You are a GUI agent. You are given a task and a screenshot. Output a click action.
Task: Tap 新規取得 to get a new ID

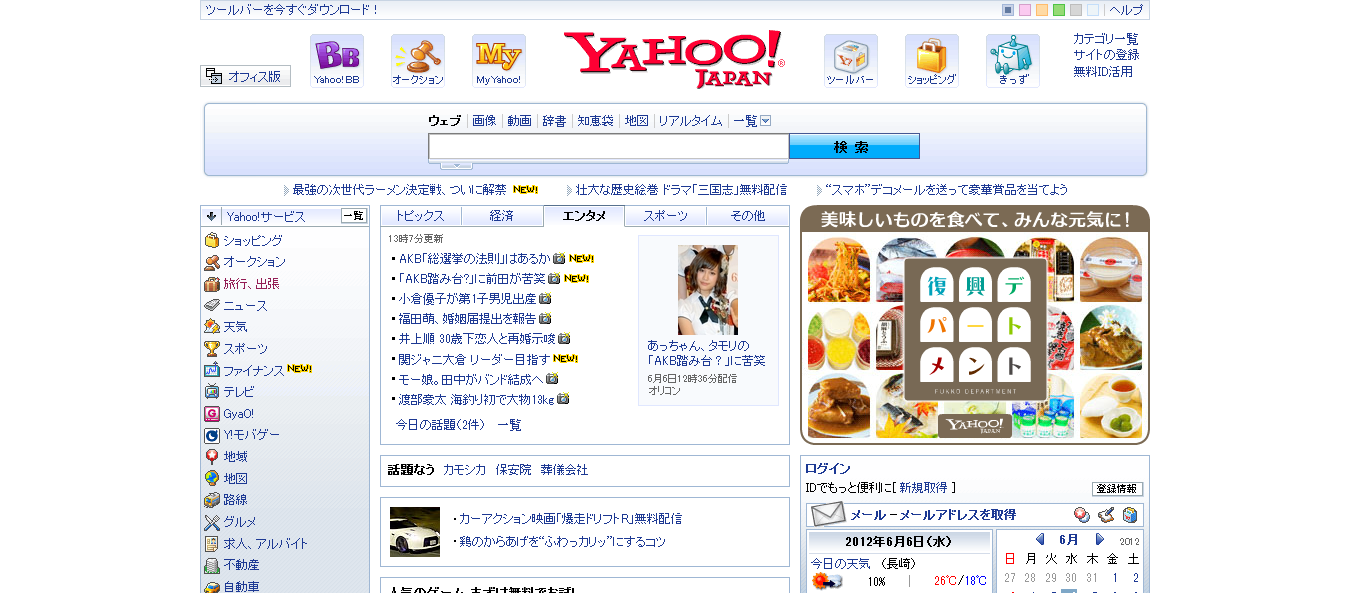tap(923, 488)
